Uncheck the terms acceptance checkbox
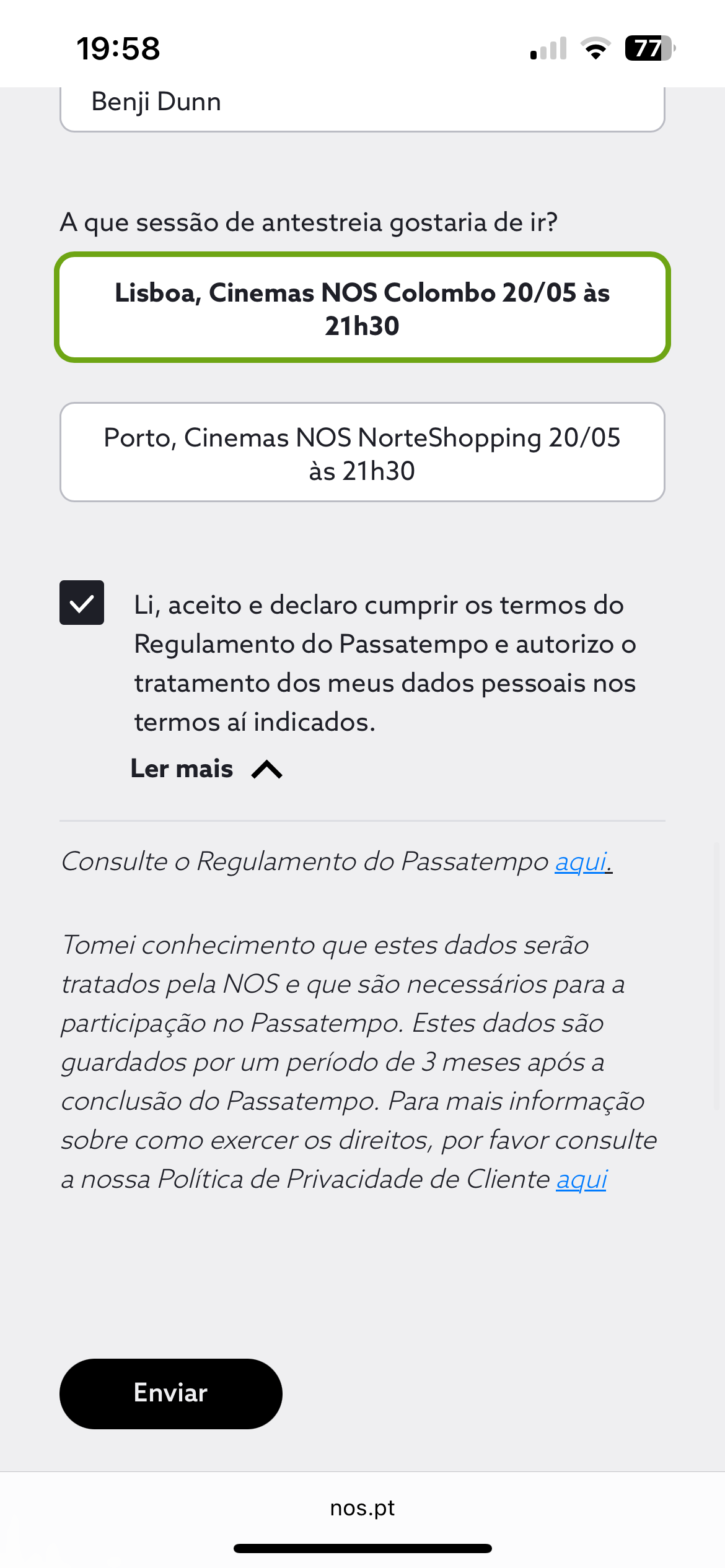Viewport: 725px width, 1568px height. pos(82,603)
